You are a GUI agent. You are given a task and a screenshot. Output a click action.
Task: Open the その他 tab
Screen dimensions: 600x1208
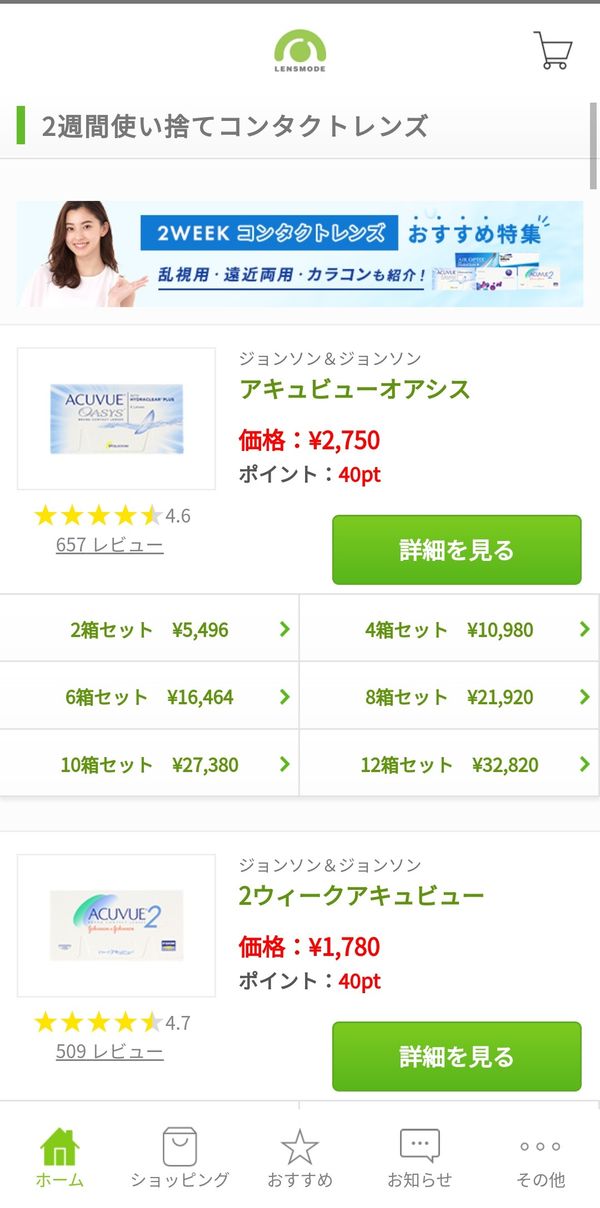[x=540, y=1158]
